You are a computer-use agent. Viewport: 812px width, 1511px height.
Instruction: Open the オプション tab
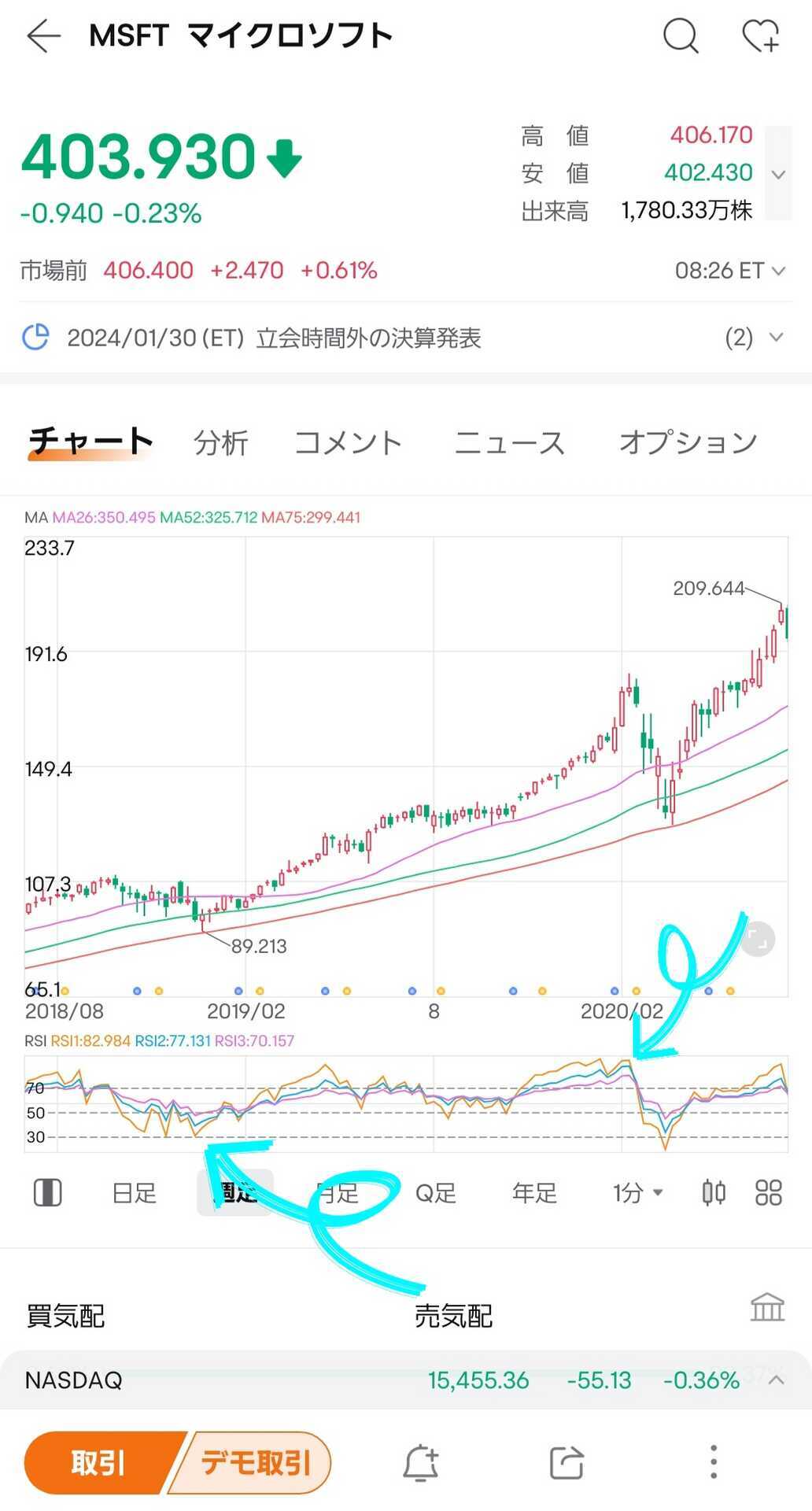(688, 442)
